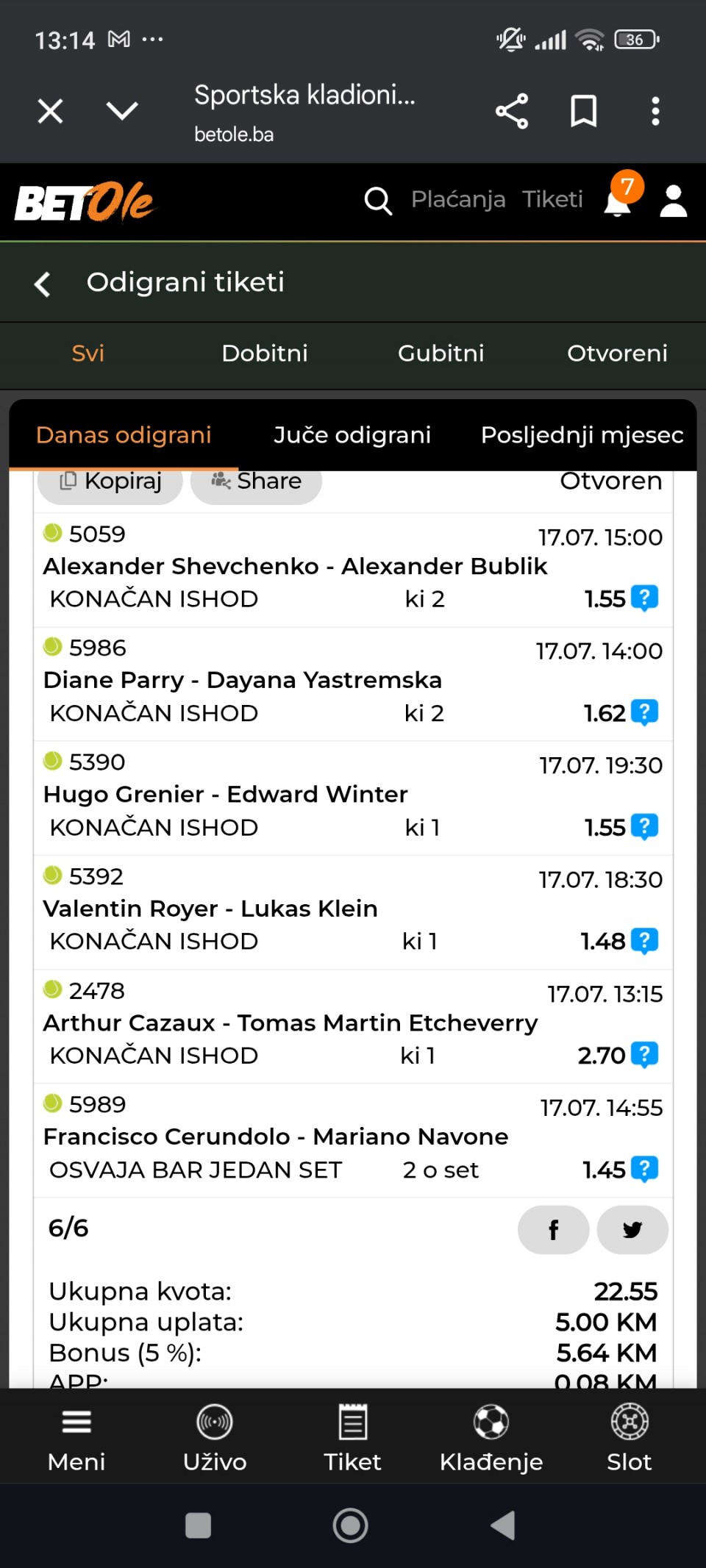Switch to the Otvoreni tab
The width and height of the screenshot is (706, 1568).
pos(617,354)
